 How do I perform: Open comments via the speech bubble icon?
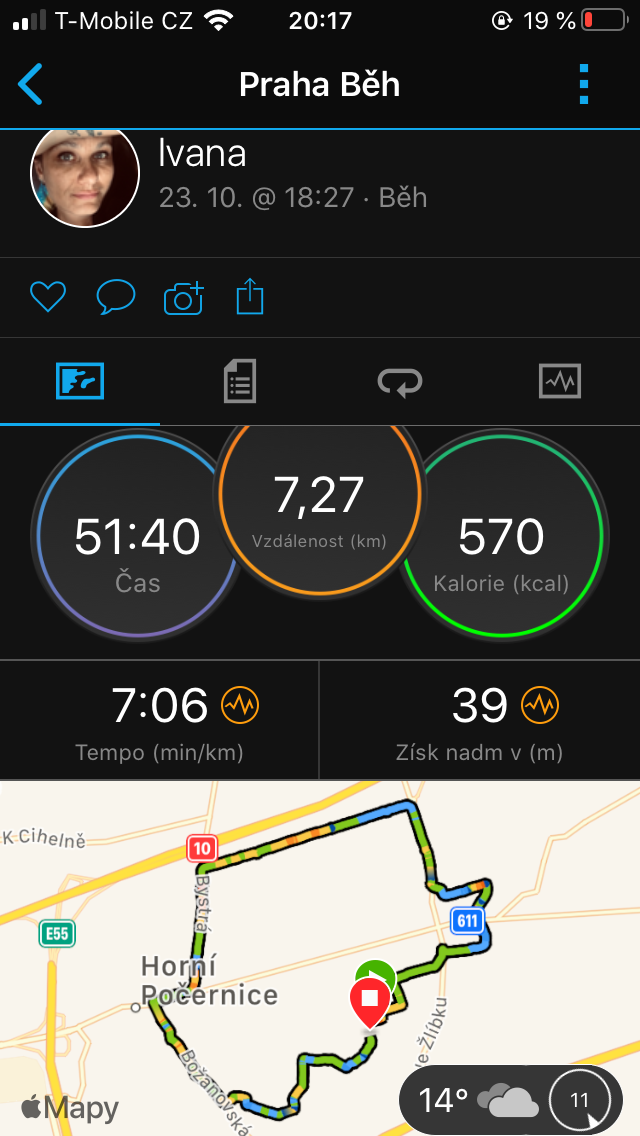click(x=116, y=297)
